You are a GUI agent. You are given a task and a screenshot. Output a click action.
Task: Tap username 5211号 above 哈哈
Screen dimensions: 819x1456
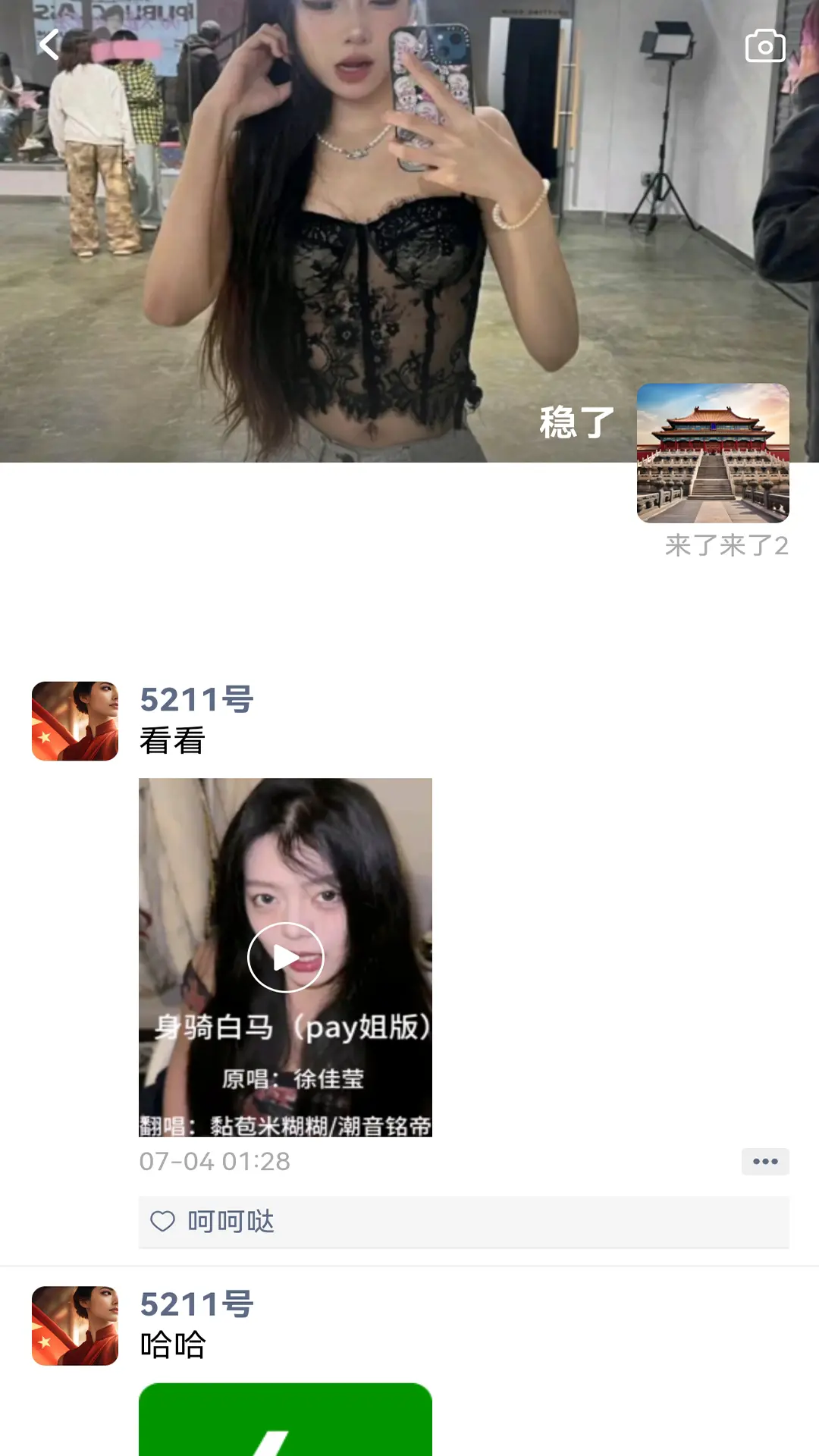pos(196,1304)
